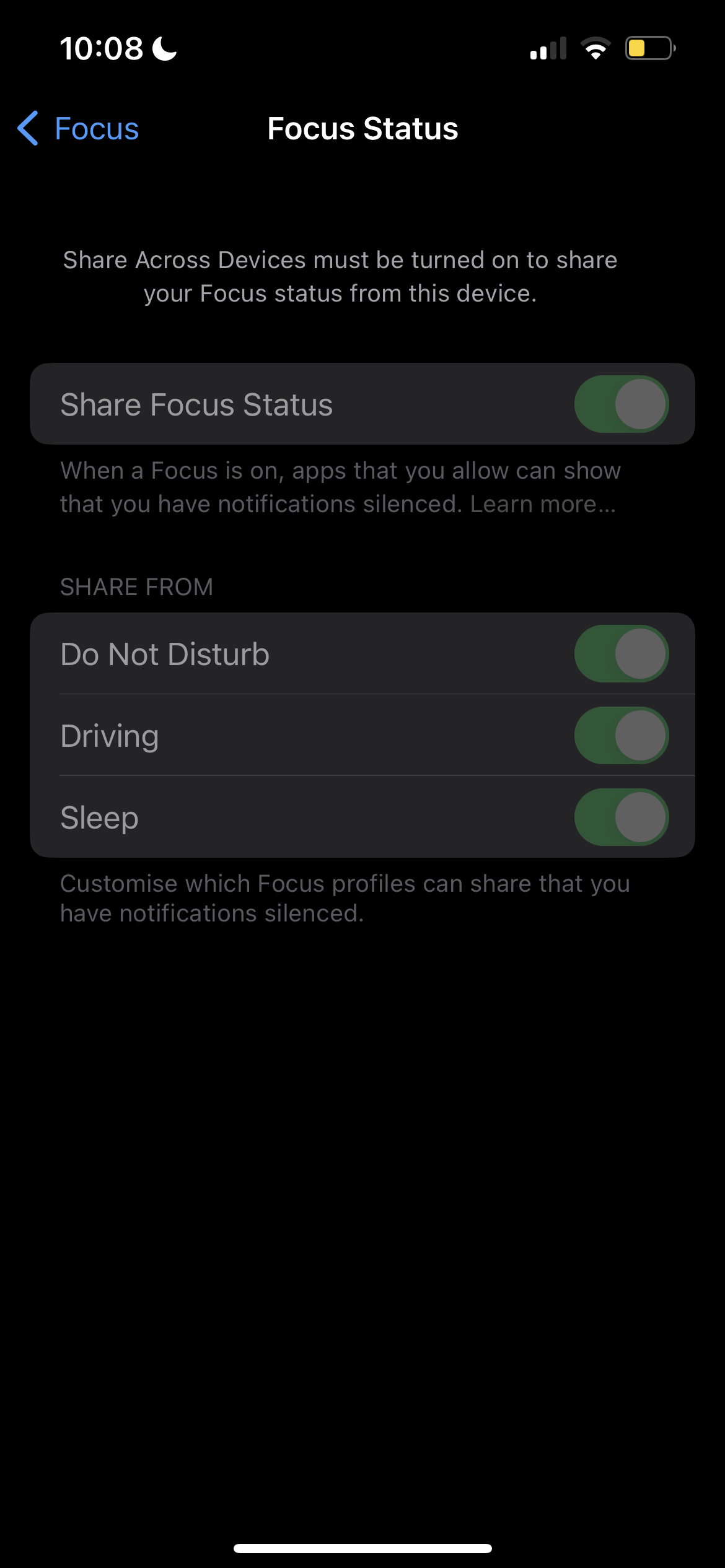Toggle off the Driving Focus sharing switch
Screen dimensions: 725x1568
click(x=622, y=735)
